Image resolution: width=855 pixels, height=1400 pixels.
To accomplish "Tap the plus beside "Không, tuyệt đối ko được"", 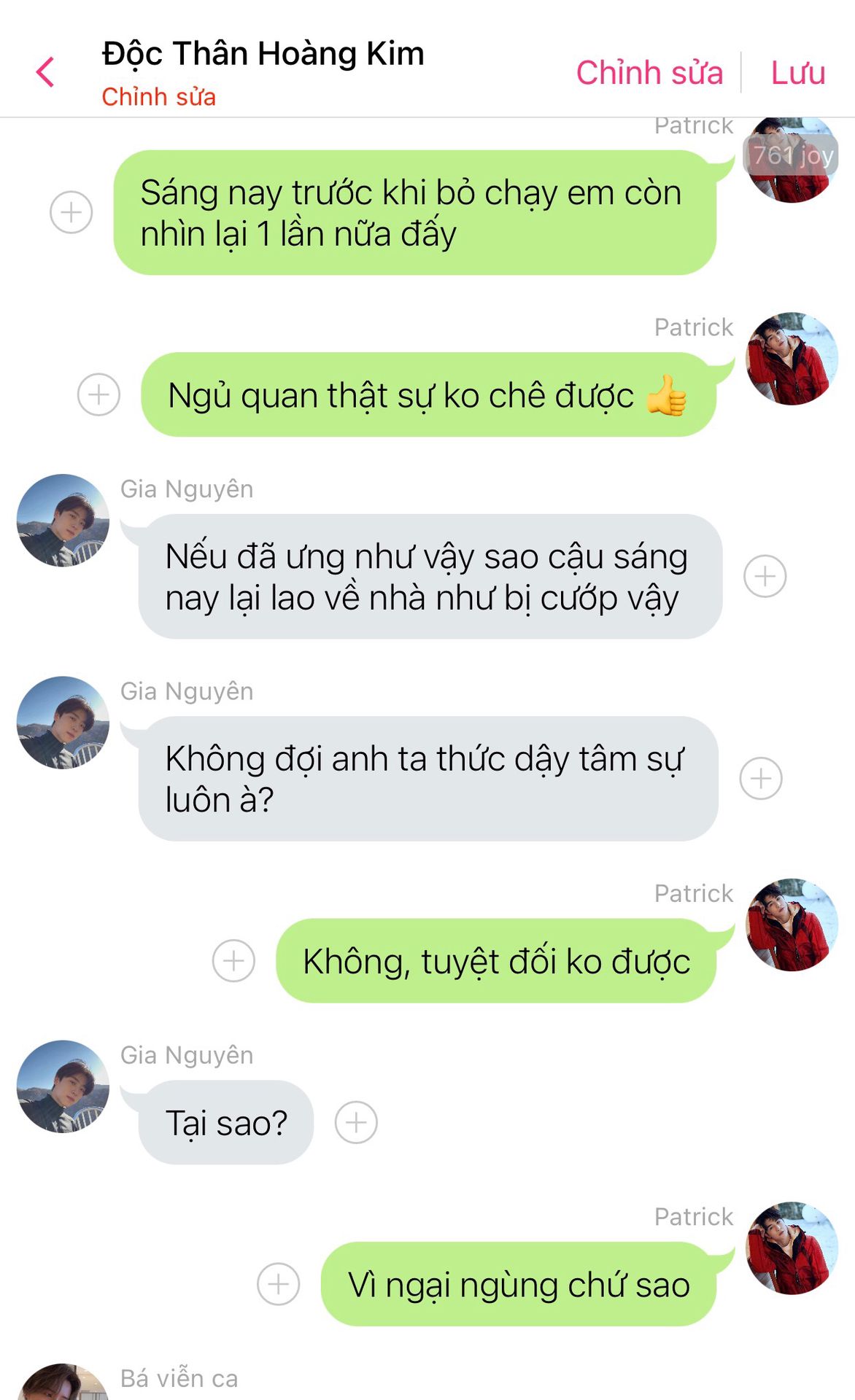I will [233, 960].
